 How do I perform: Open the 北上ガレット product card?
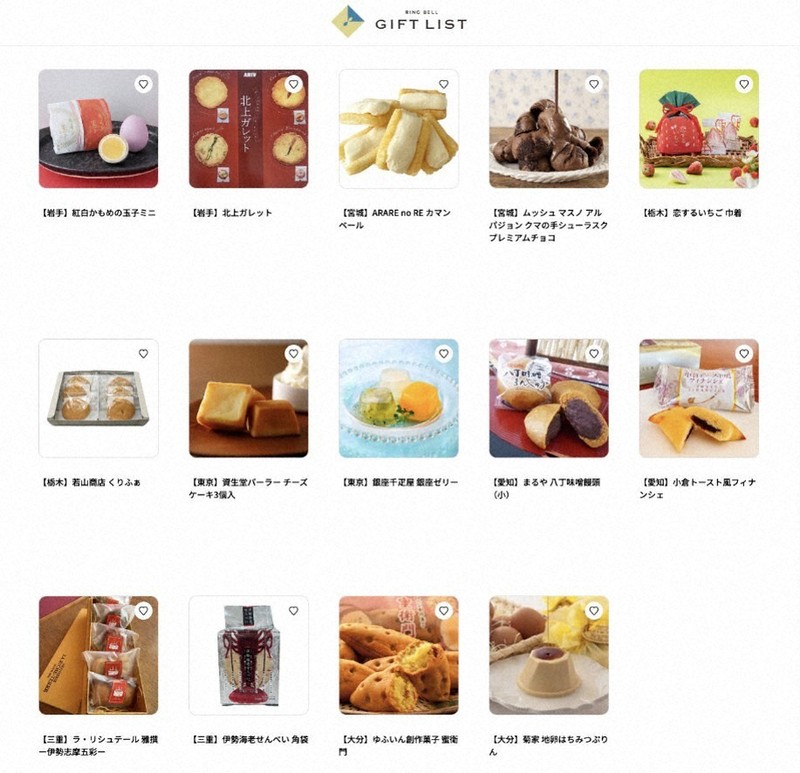[248, 128]
